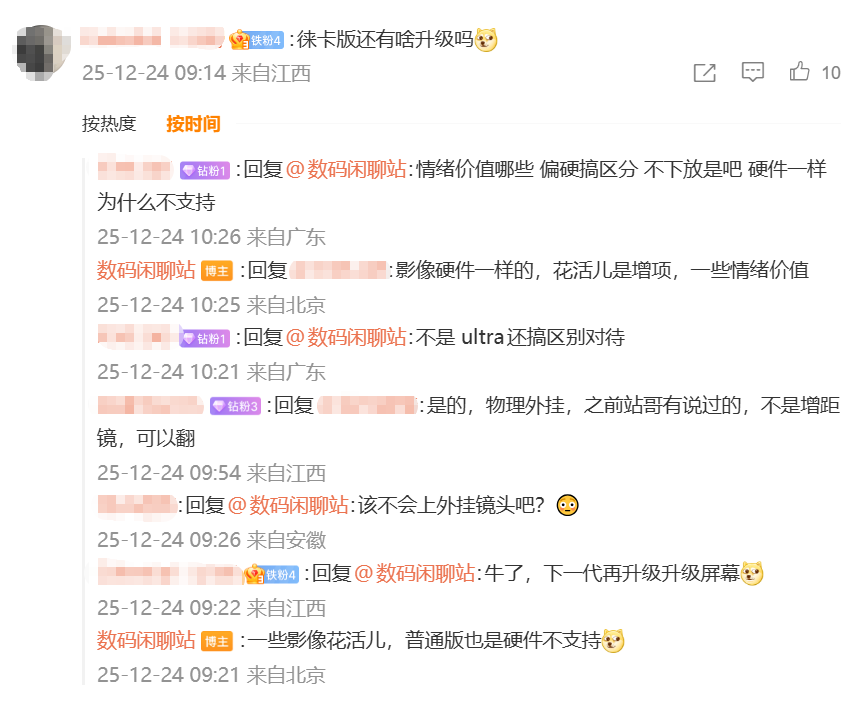This screenshot has height=712, width=863.
Task: Reply to the top comment via speech-bubble icon
Action: click(x=752, y=72)
